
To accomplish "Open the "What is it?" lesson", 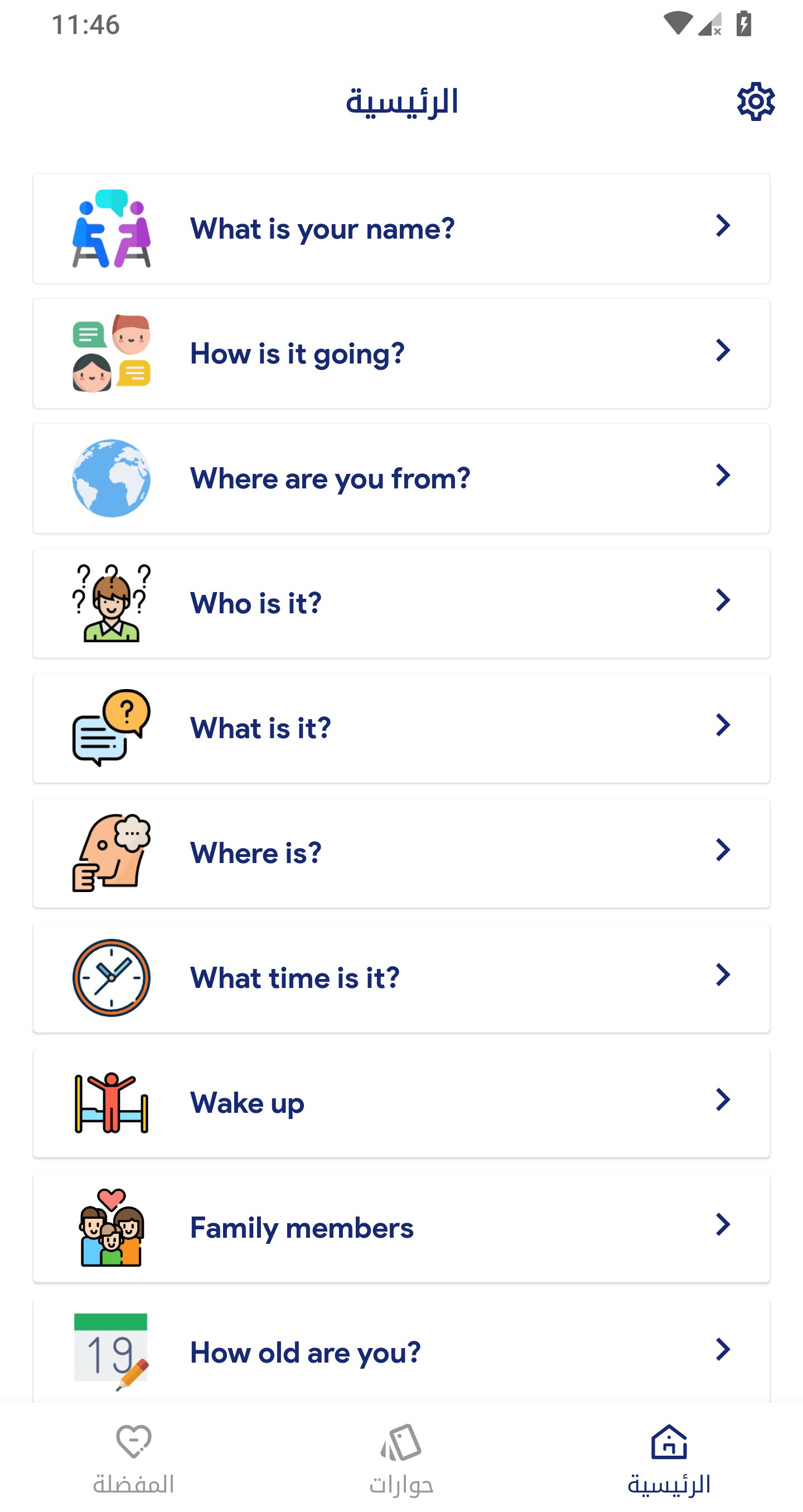I will point(401,729).
